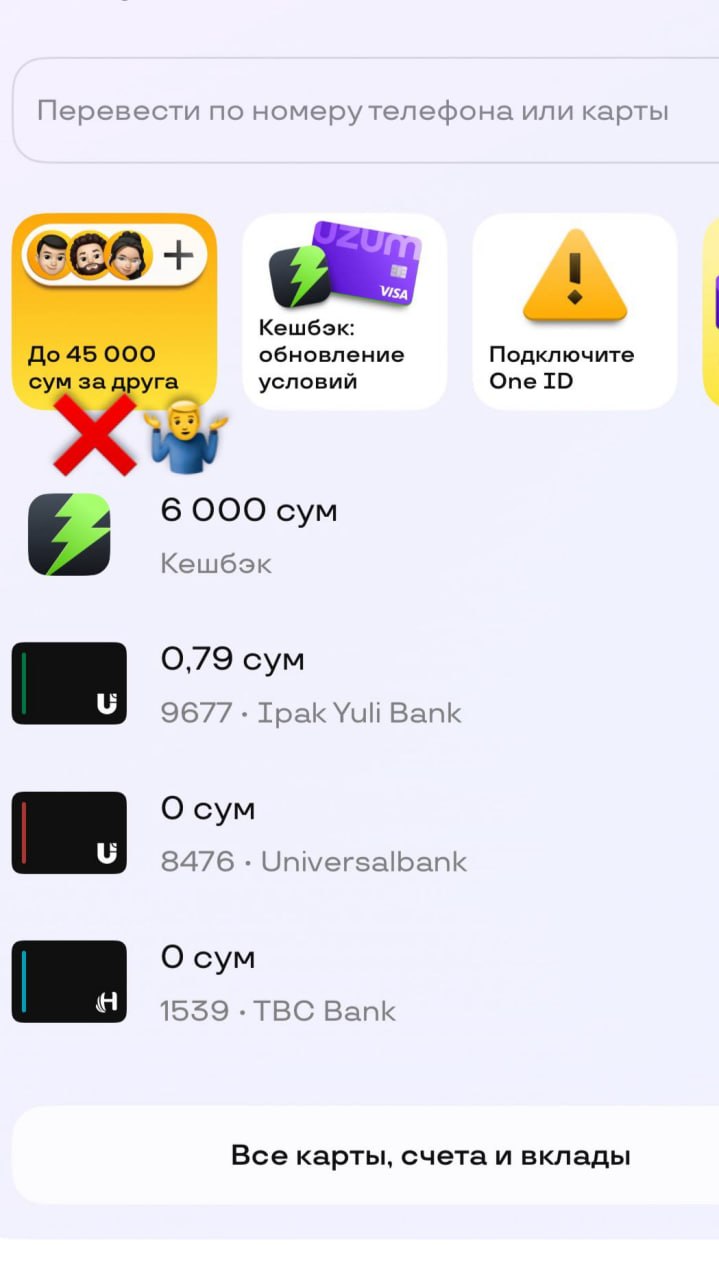The image size is (719, 1280).
Task: Open the 45 000 сум friend referral card
Action: coord(114,310)
